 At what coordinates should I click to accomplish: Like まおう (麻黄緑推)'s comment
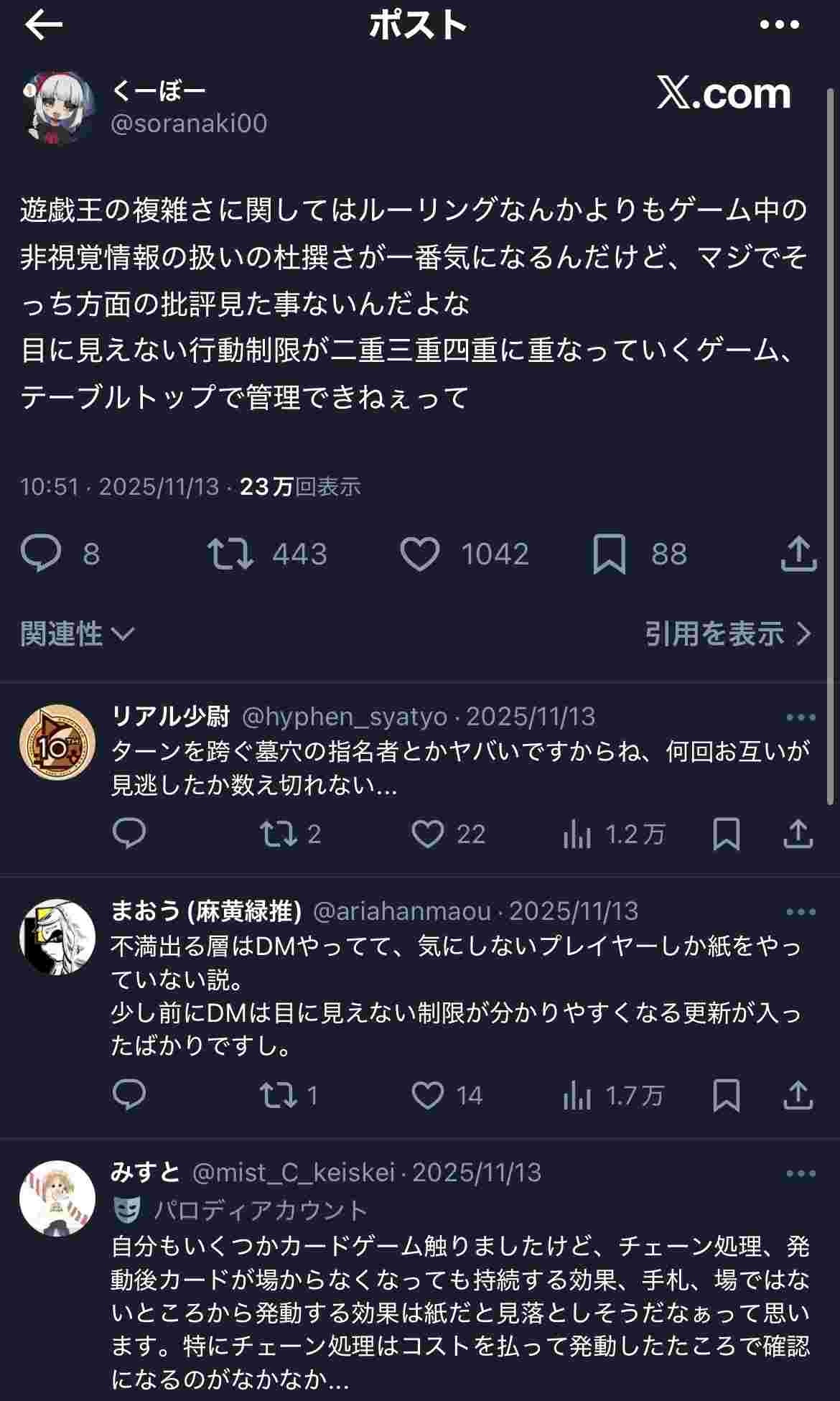point(428,1095)
